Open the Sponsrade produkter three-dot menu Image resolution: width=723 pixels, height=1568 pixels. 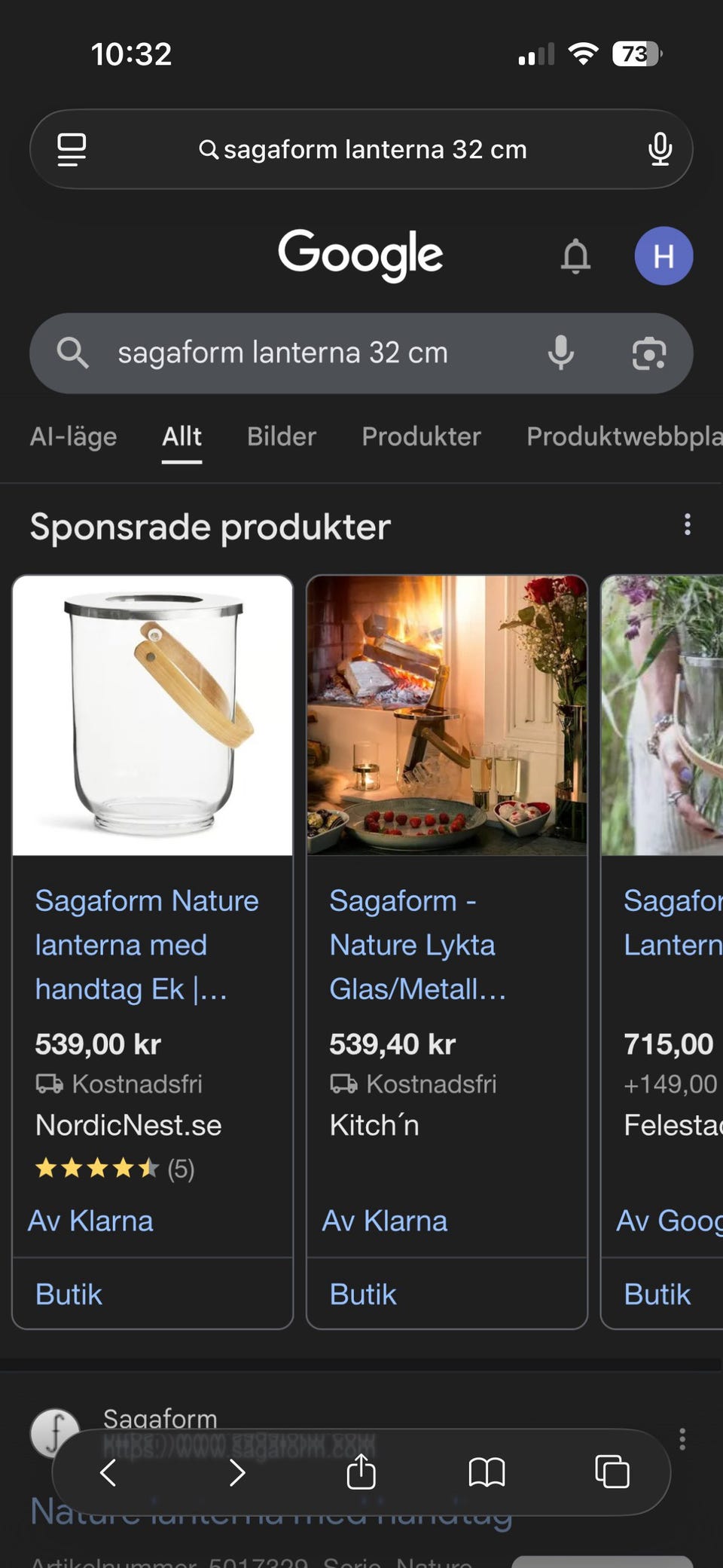687,525
